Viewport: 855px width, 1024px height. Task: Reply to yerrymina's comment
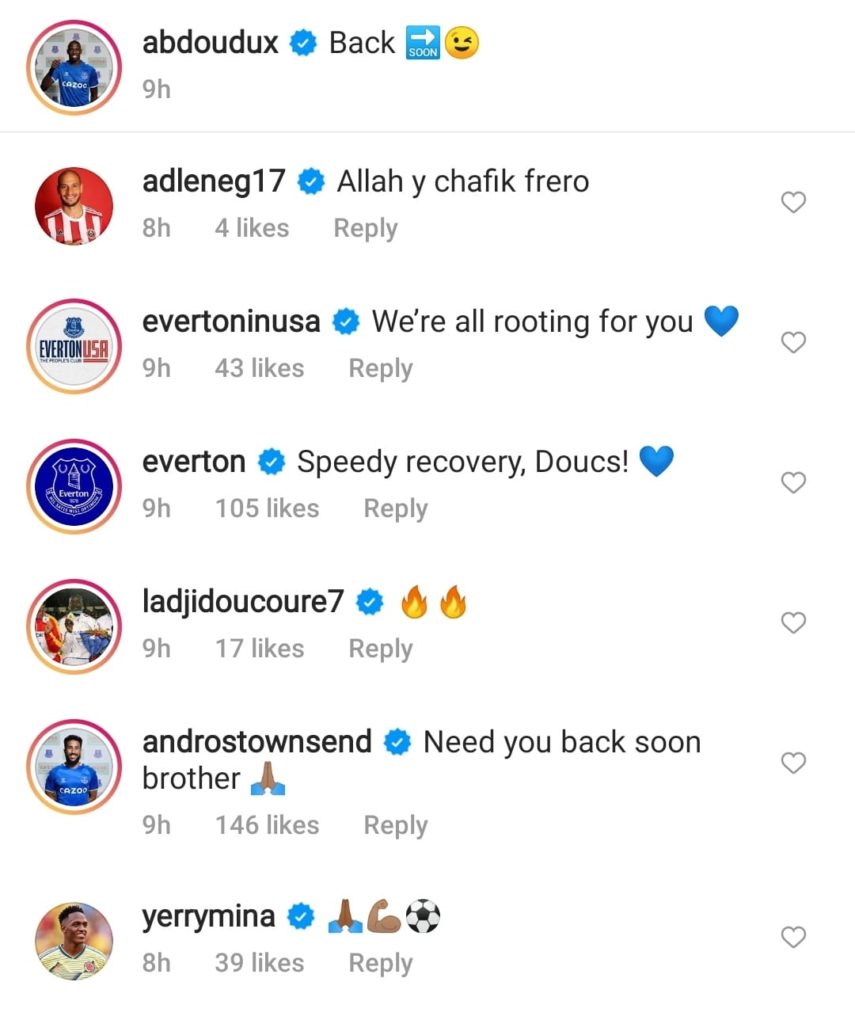tap(380, 962)
